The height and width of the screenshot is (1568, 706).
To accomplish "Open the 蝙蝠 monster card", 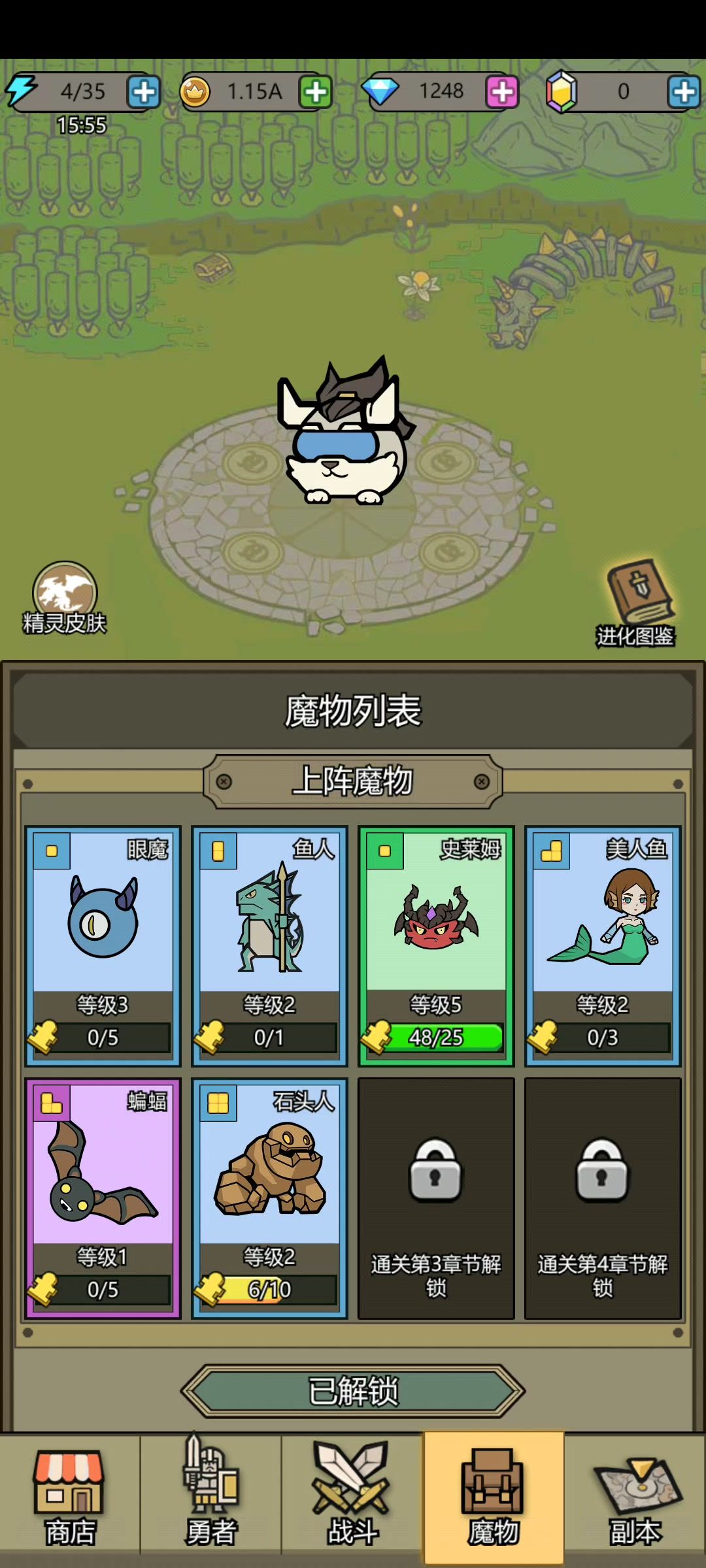I will coord(103,1197).
